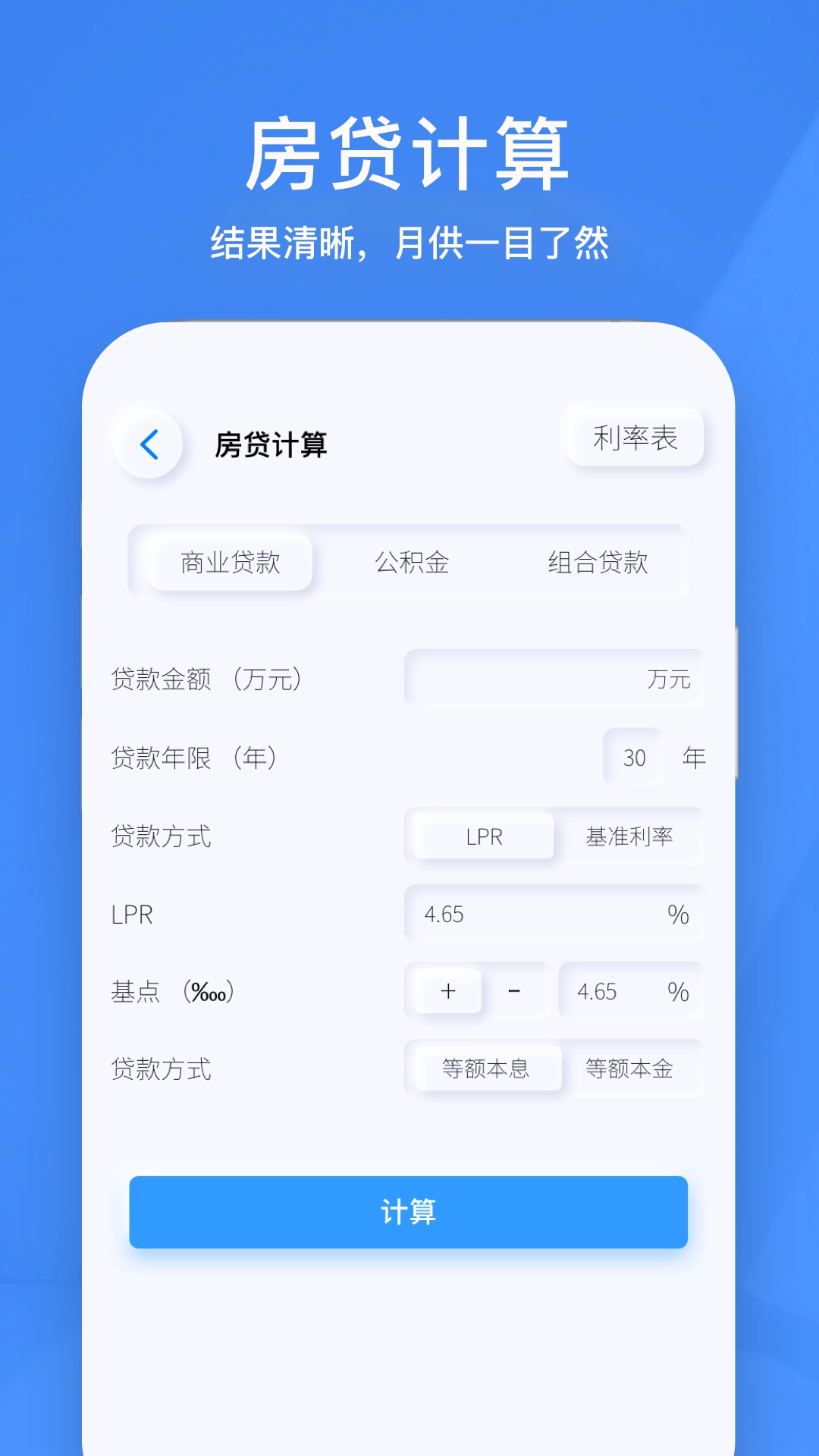
Task: Select LPR as the loan rate type
Action: pyautogui.click(x=482, y=837)
